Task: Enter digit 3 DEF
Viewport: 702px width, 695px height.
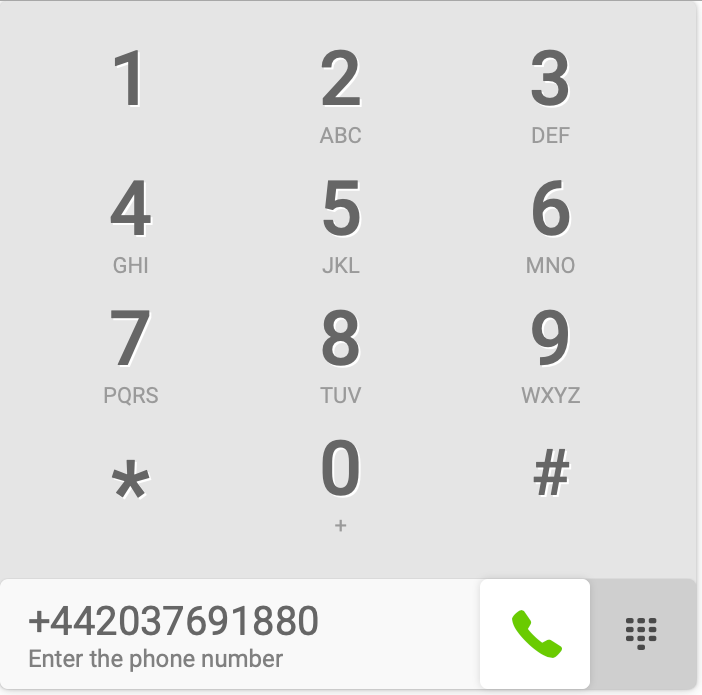Action: coord(550,95)
